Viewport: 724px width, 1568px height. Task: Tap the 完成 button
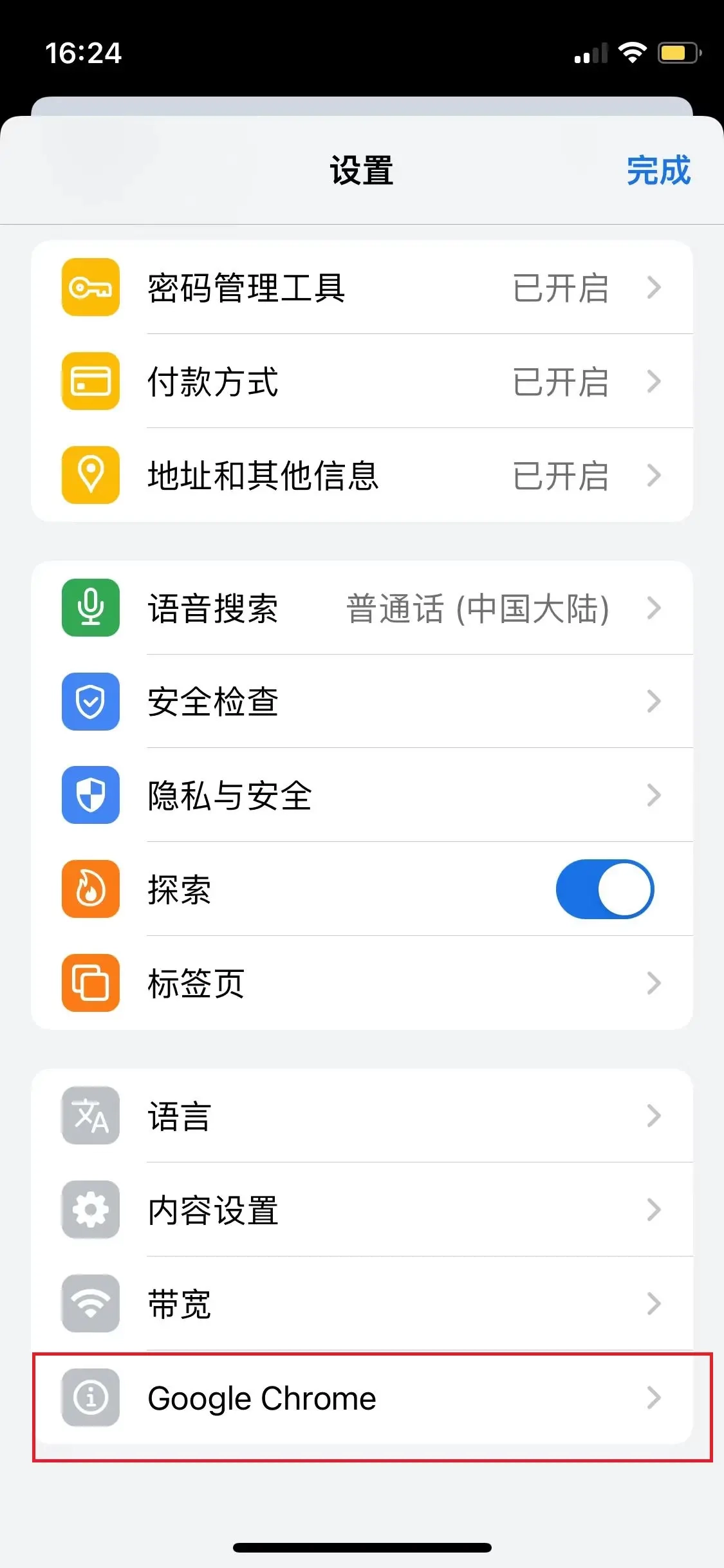tap(658, 171)
